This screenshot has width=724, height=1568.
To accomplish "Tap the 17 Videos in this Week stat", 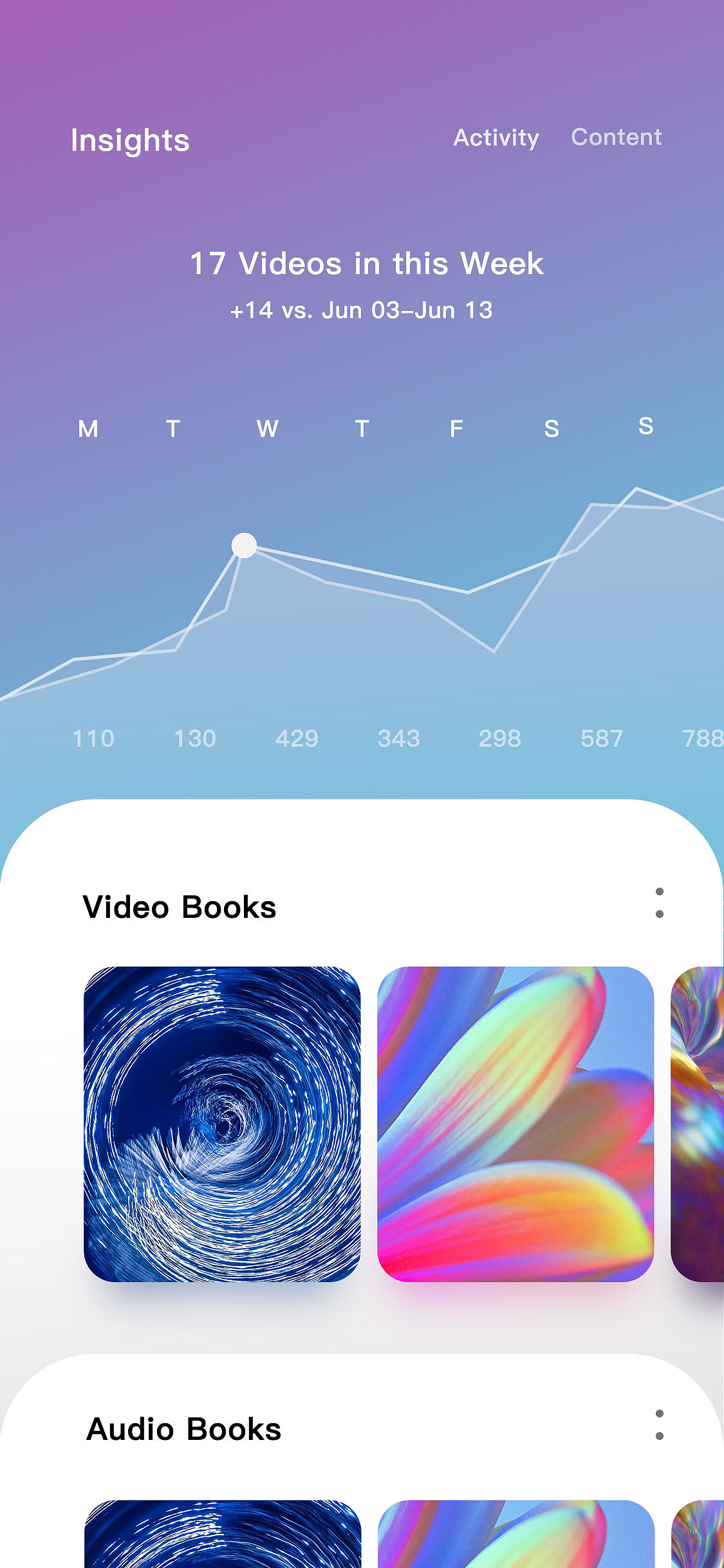I will click(x=367, y=264).
